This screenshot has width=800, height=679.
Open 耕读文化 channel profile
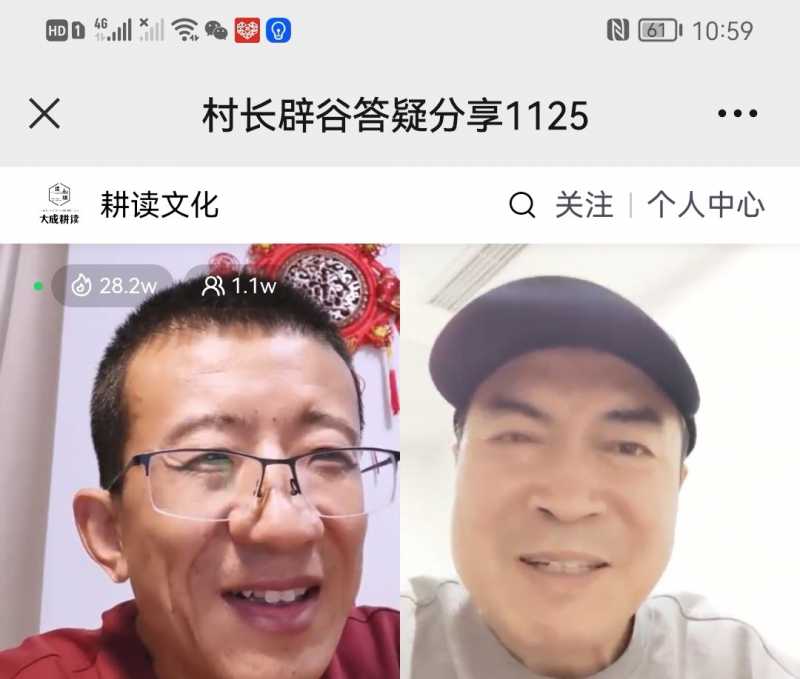tap(159, 205)
